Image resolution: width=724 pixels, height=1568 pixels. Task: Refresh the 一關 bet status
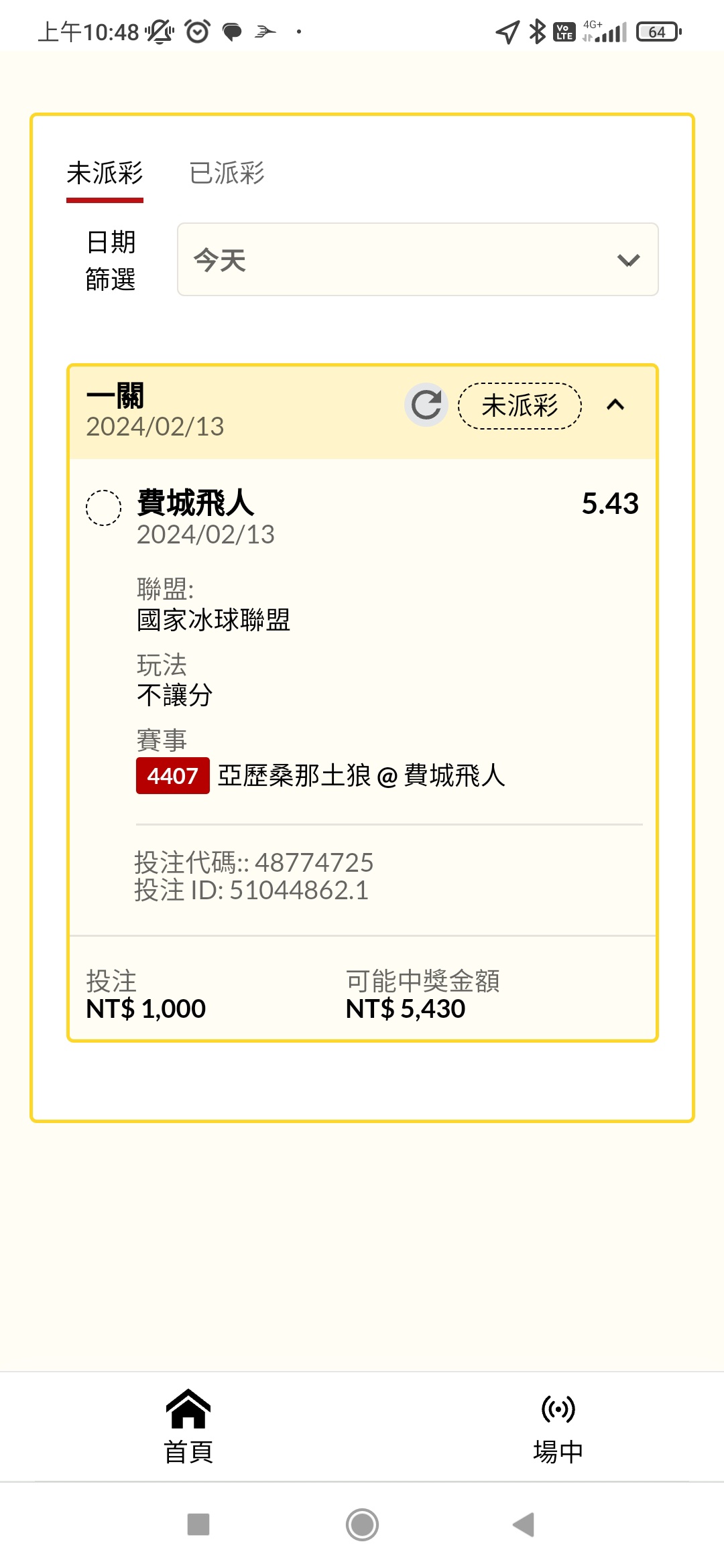point(426,405)
